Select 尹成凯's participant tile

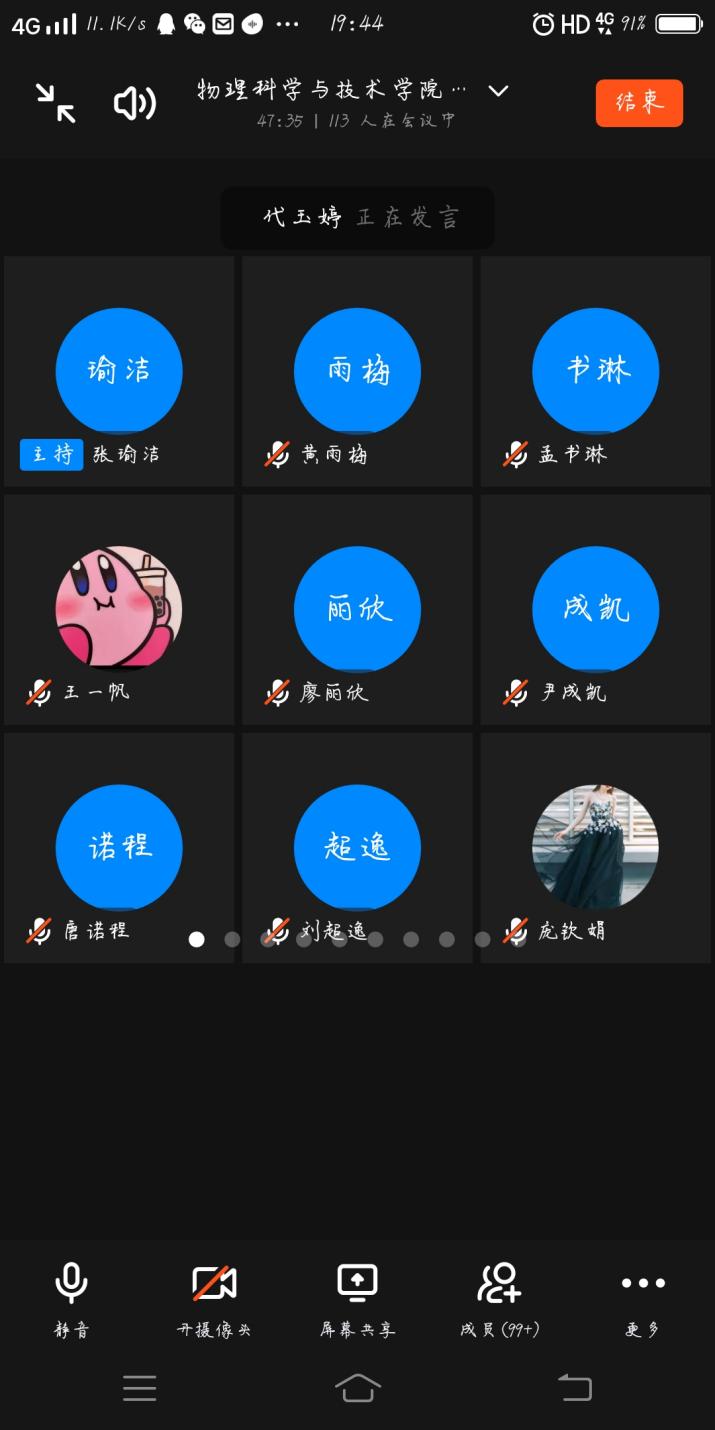point(596,609)
